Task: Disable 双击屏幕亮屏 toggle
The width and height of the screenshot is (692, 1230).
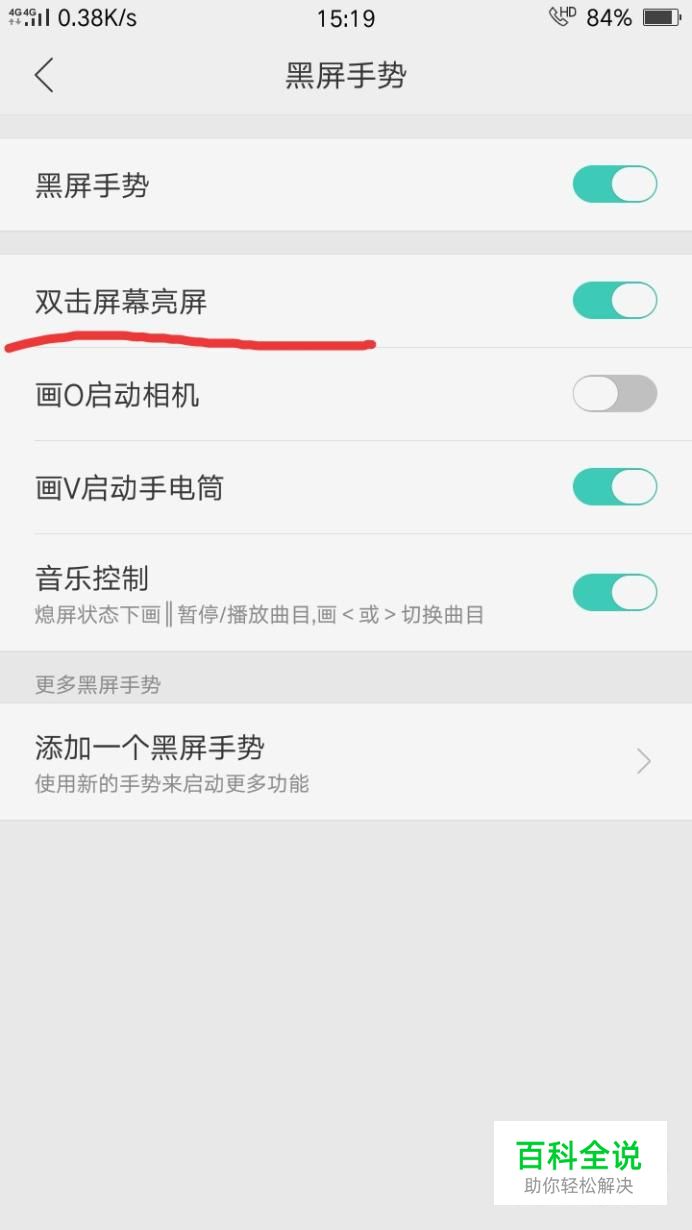Action: [x=614, y=300]
